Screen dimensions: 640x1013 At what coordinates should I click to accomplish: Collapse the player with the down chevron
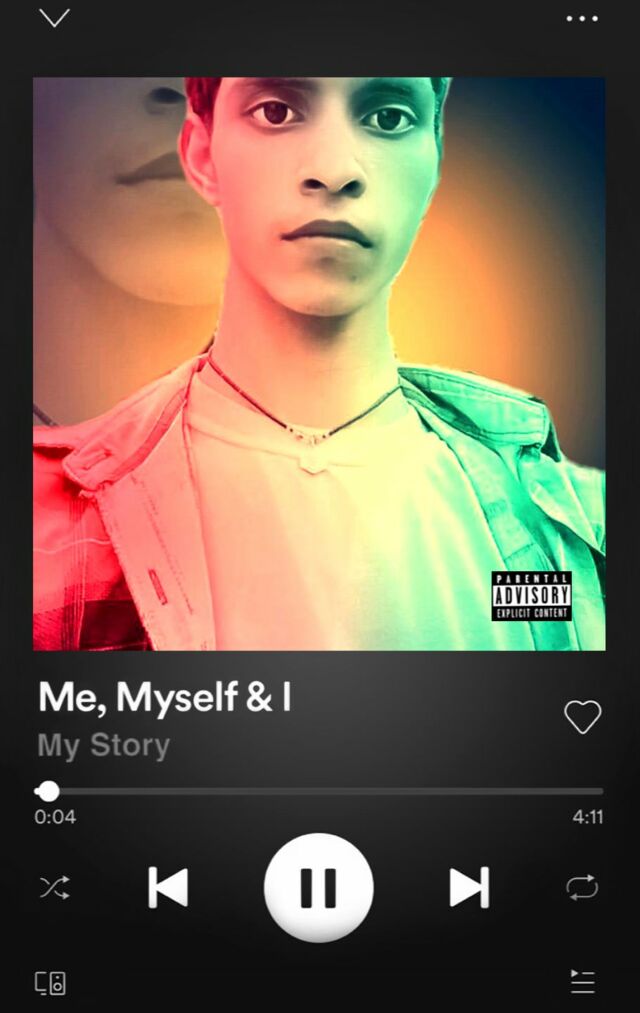(x=54, y=18)
